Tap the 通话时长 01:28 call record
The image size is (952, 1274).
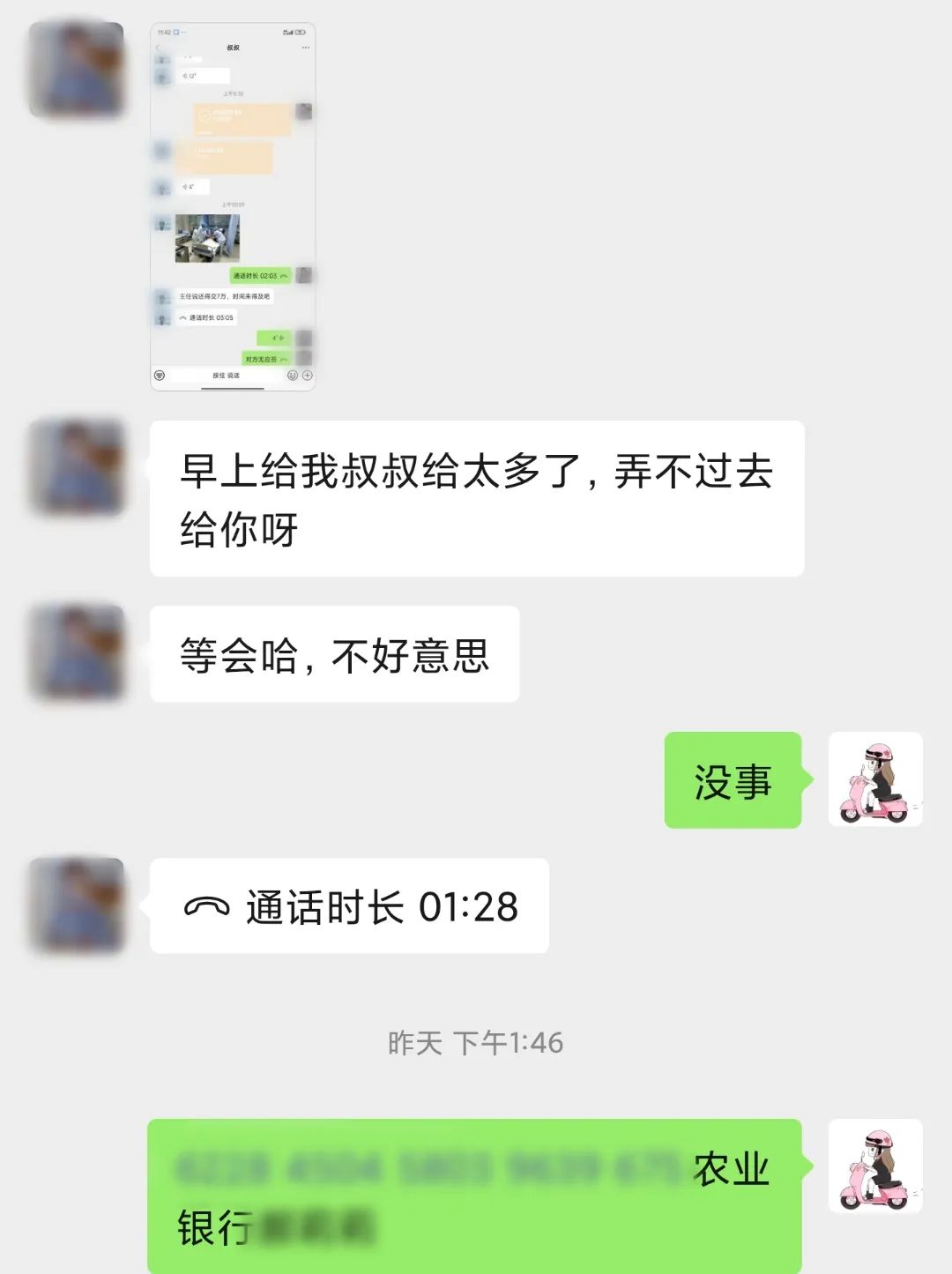(350, 906)
